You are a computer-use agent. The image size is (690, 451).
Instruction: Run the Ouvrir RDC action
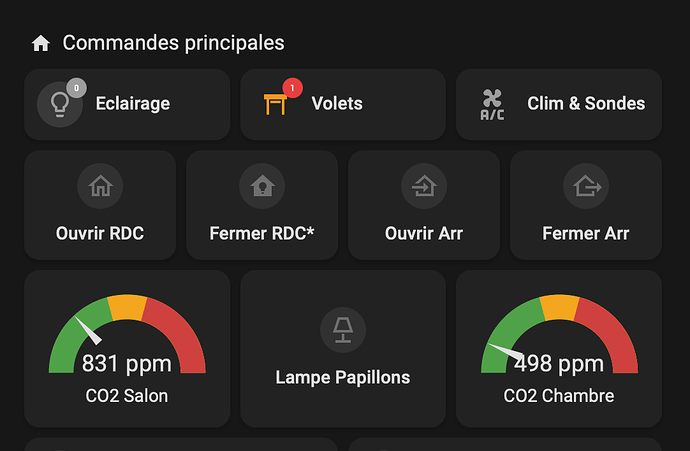(x=100, y=205)
